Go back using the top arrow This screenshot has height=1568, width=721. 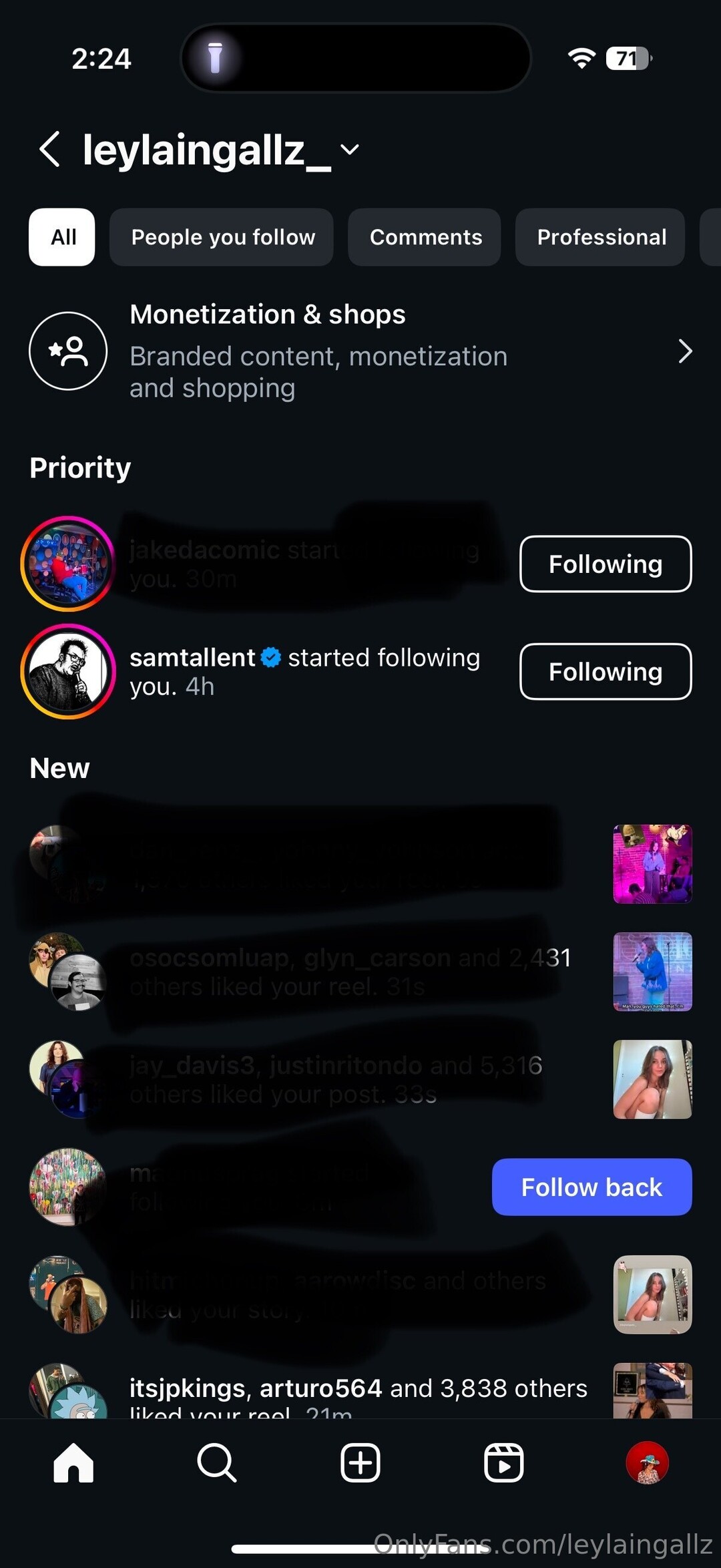(x=50, y=149)
